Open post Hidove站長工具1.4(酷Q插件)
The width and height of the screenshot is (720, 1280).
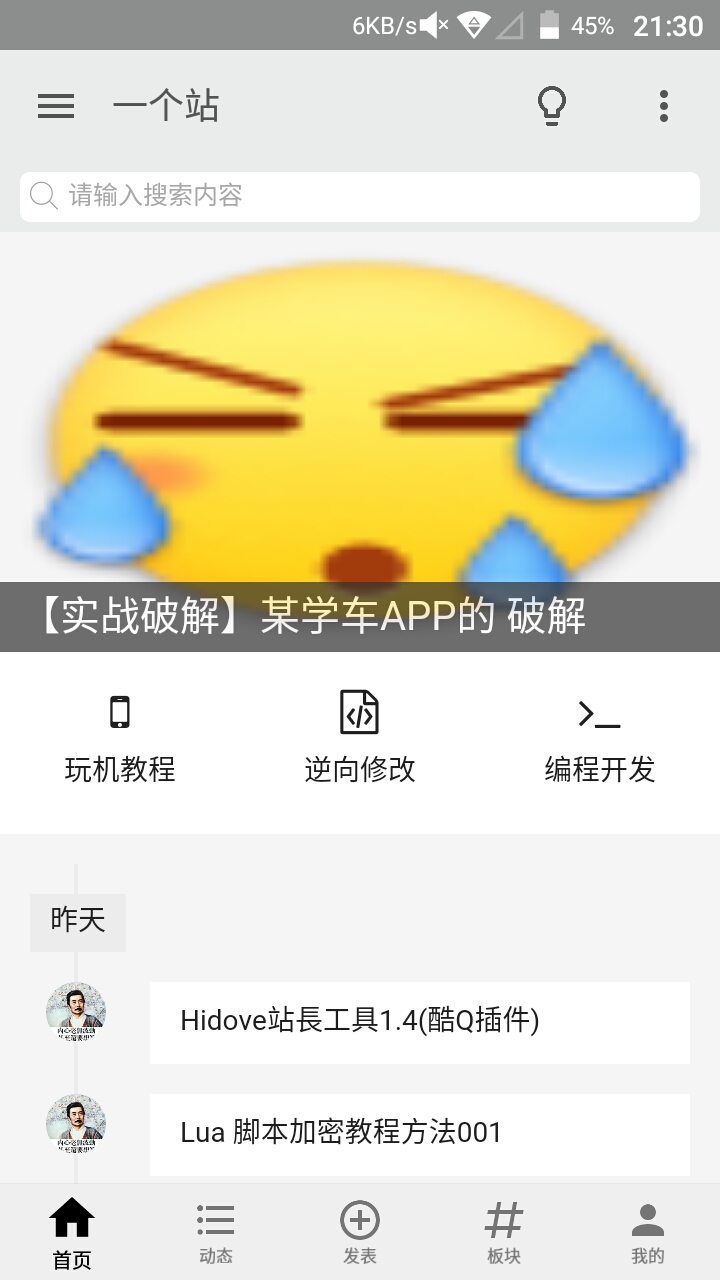[x=420, y=1021]
